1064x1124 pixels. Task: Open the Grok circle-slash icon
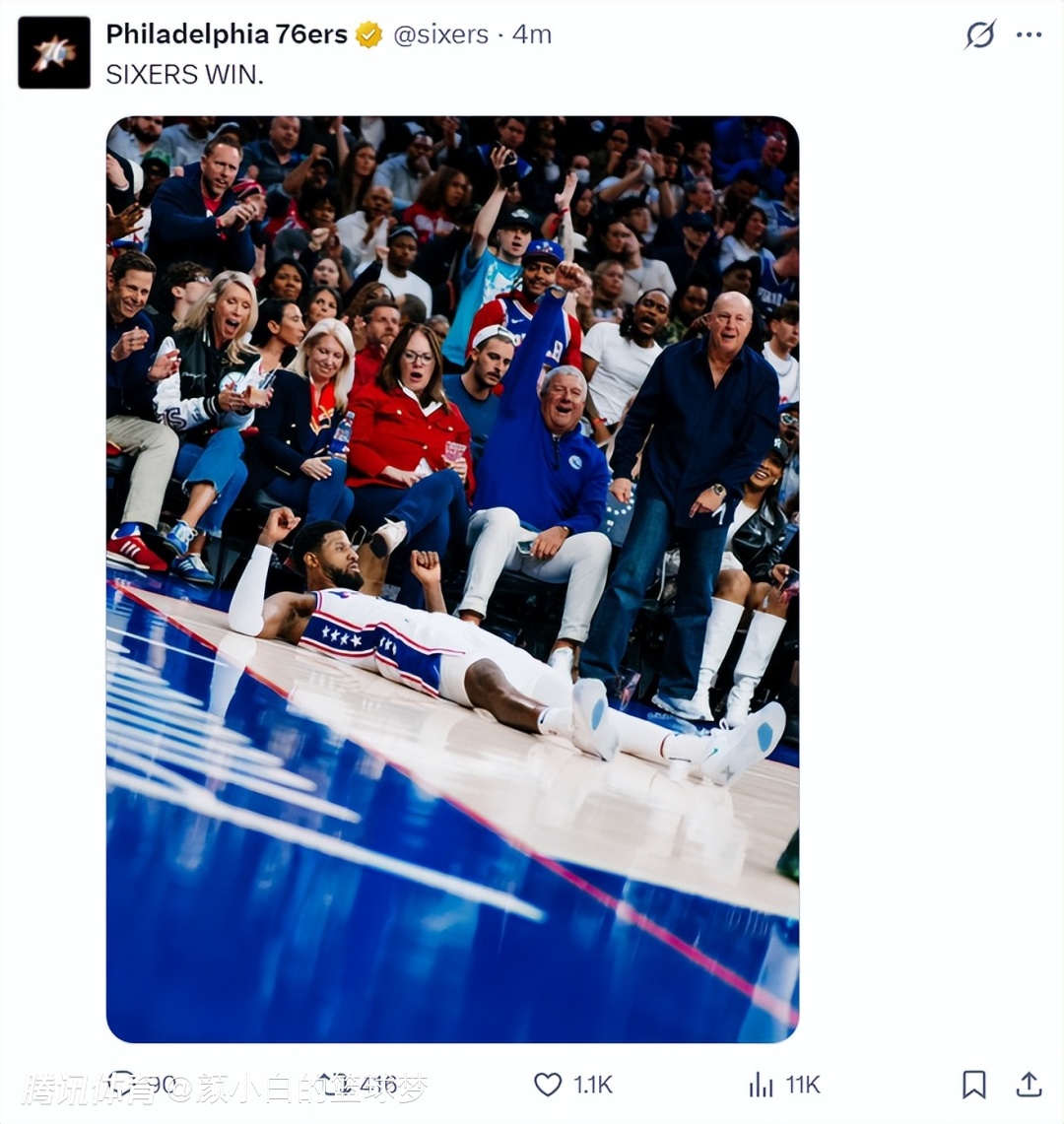click(x=979, y=34)
